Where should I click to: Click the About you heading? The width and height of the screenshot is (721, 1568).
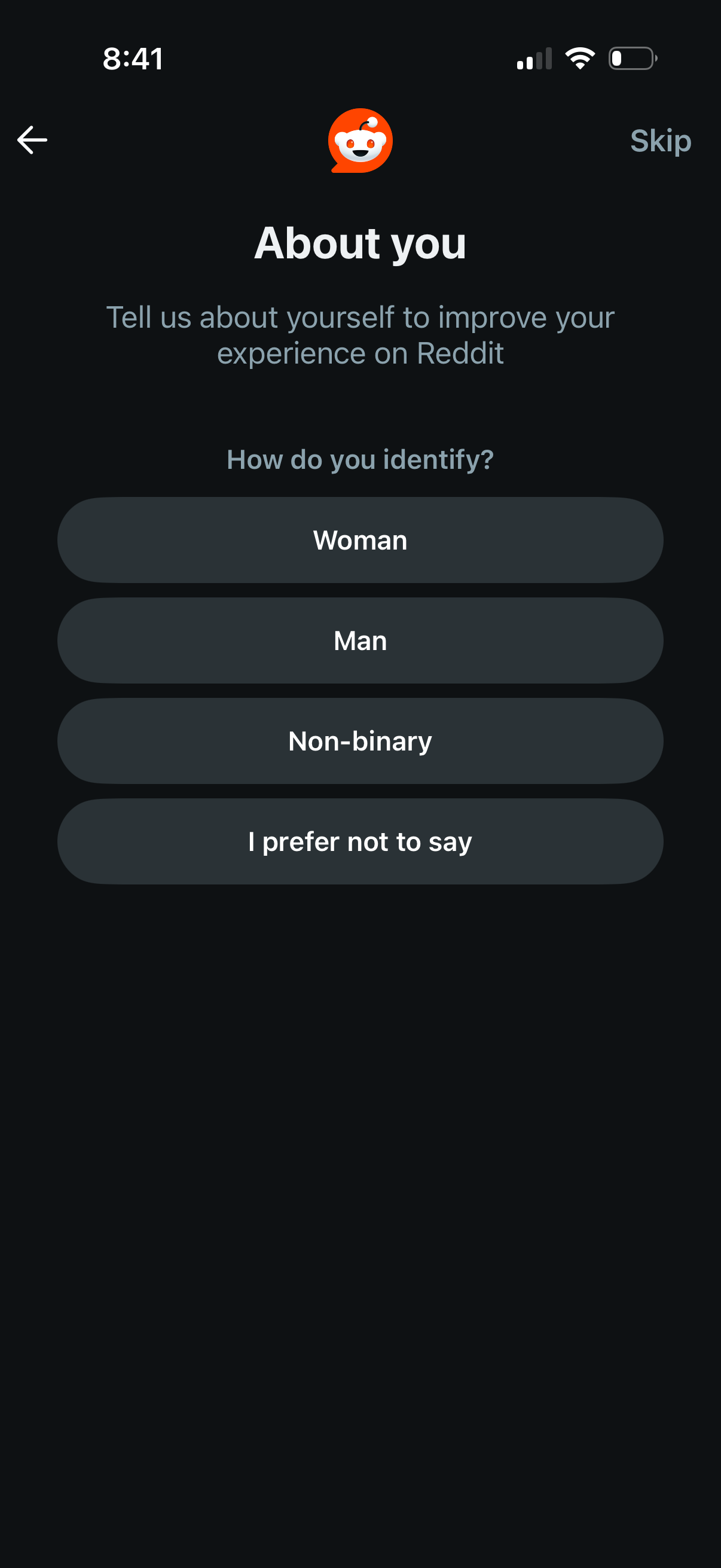tap(360, 243)
